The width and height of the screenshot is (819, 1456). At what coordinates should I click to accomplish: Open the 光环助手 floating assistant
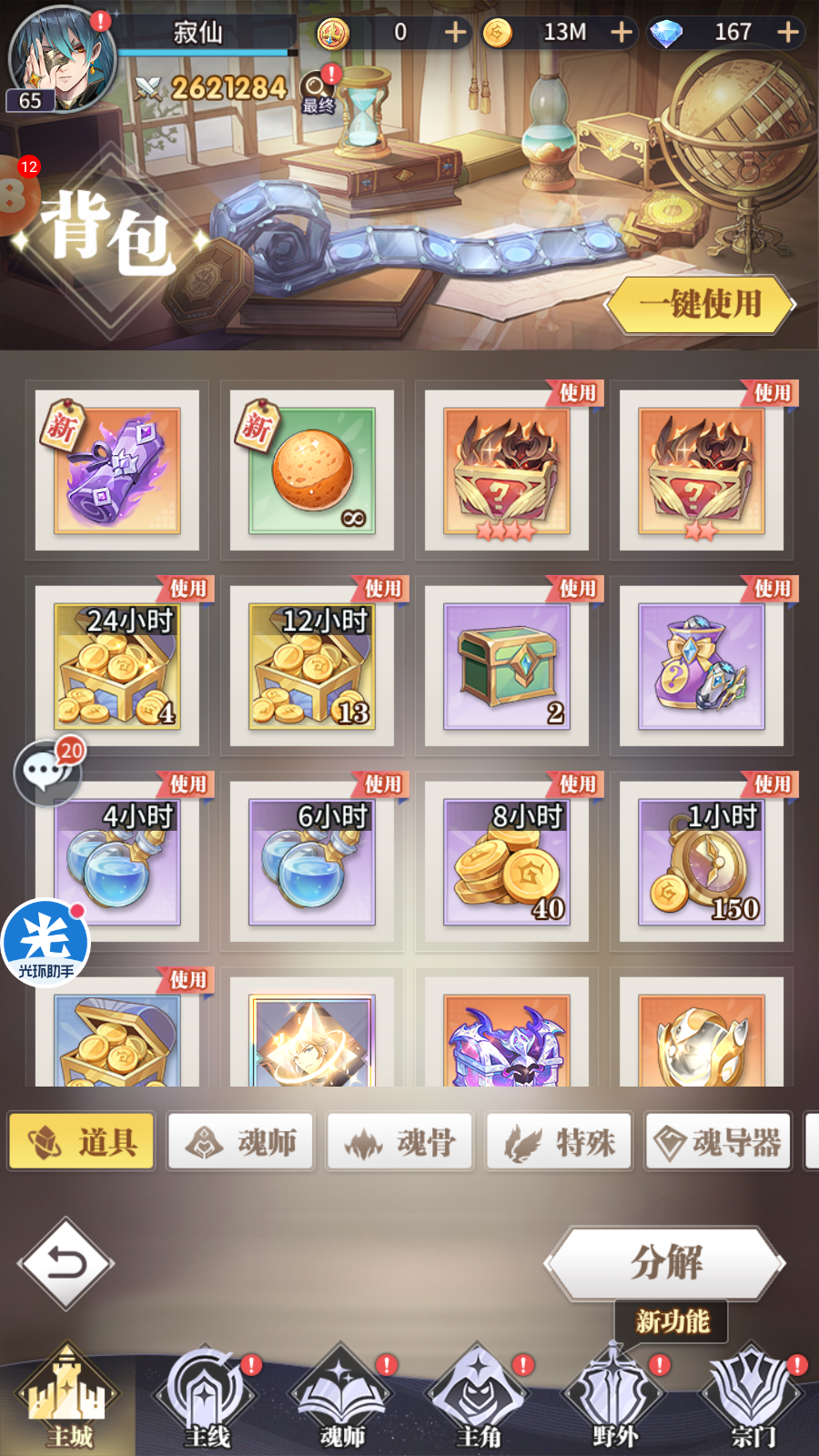(x=45, y=944)
